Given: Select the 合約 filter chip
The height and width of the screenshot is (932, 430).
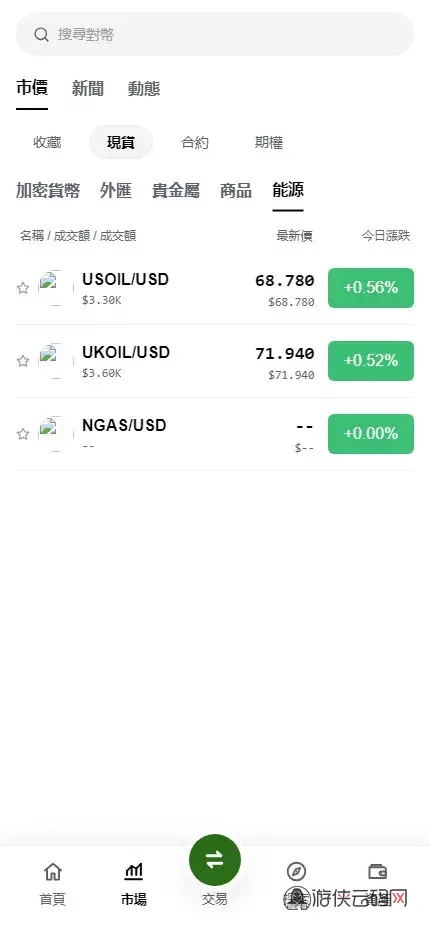Looking at the screenshot, I should click(x=195, y=142).
